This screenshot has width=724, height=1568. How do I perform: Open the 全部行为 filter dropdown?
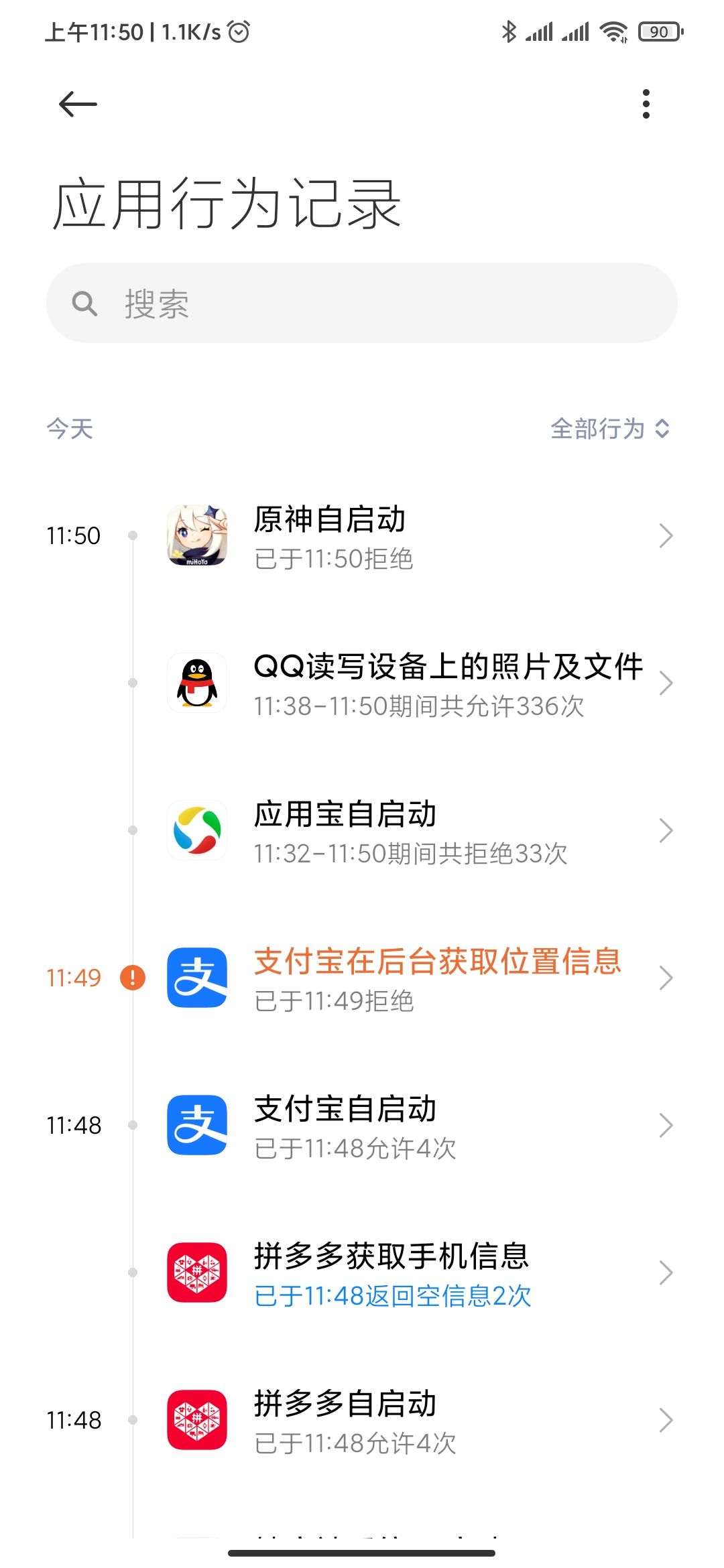click(x=609, y=429)
